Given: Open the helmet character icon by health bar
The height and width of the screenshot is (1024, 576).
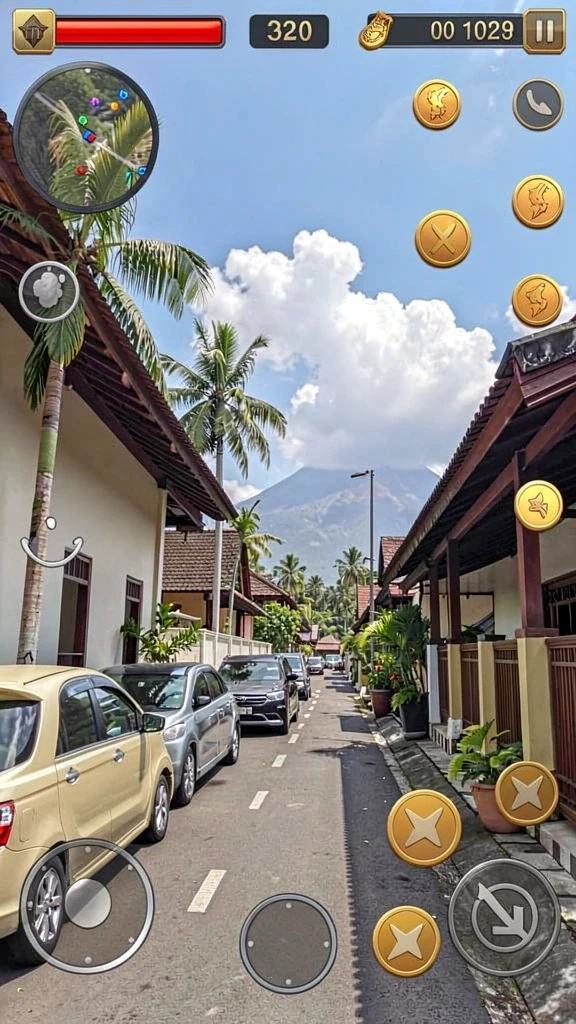Looking at the screenshot, I should 34,31.
